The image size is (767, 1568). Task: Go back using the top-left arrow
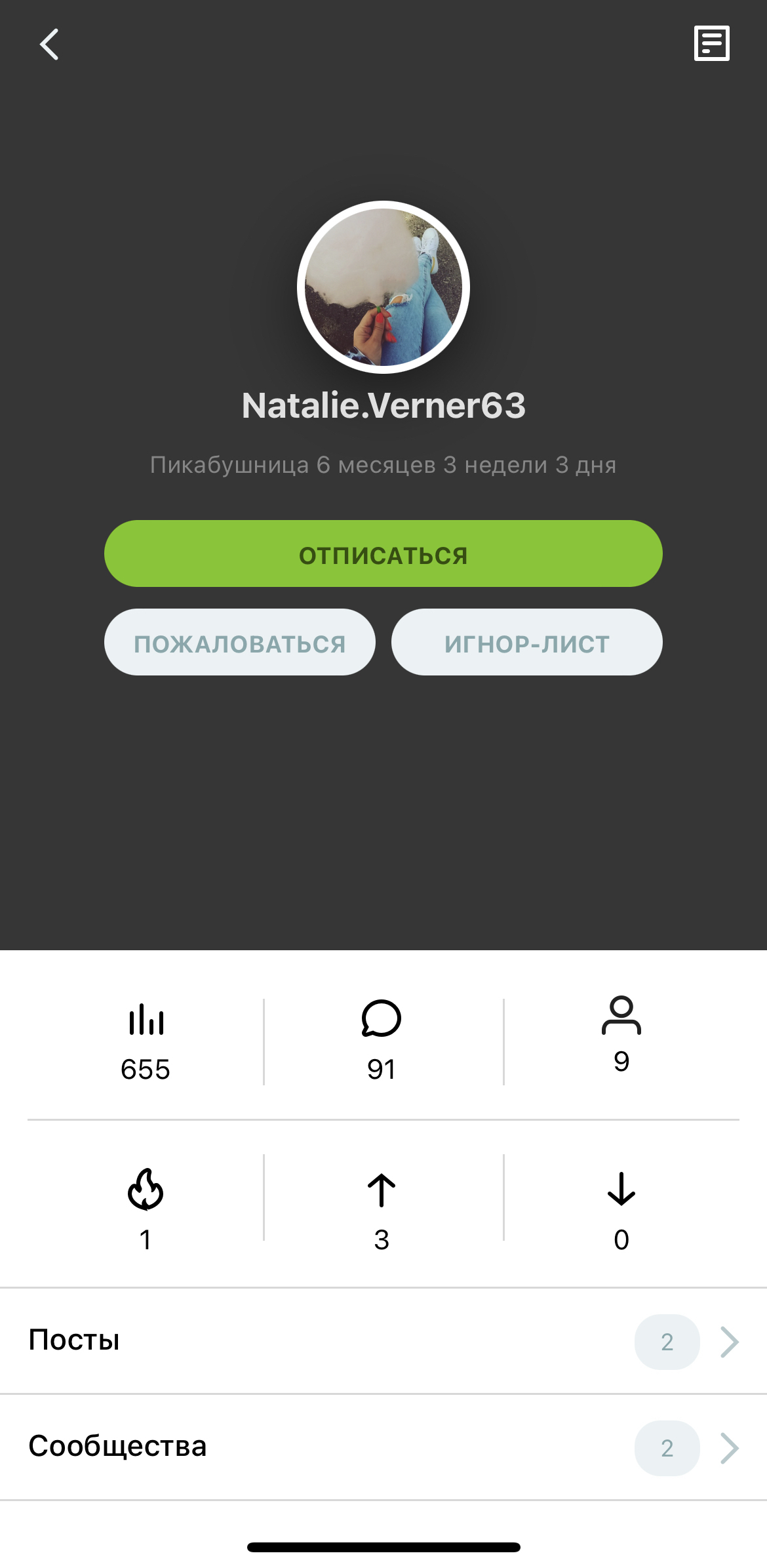point(50,45)
